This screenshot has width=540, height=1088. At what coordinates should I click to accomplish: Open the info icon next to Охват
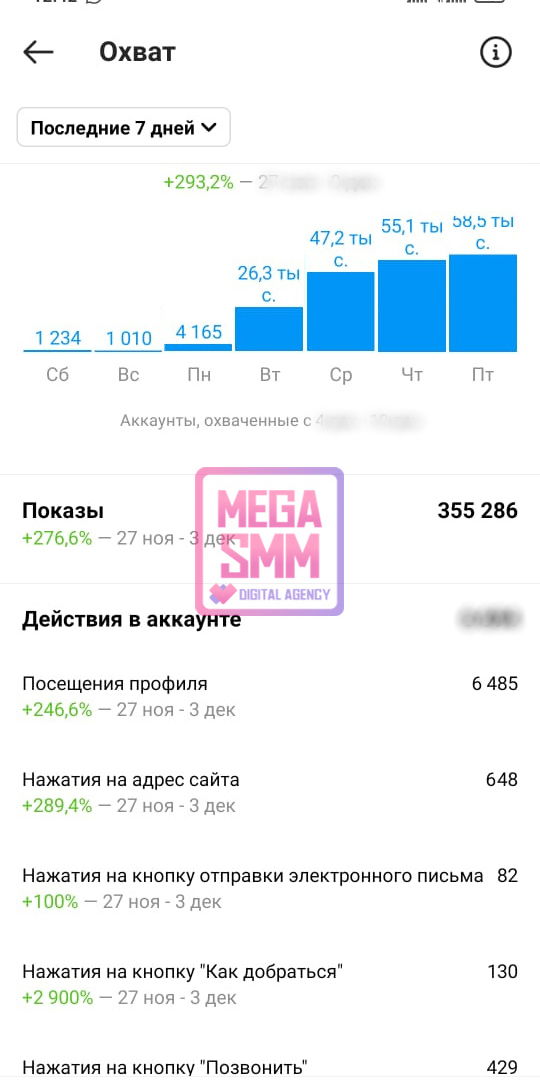[496, 52]
